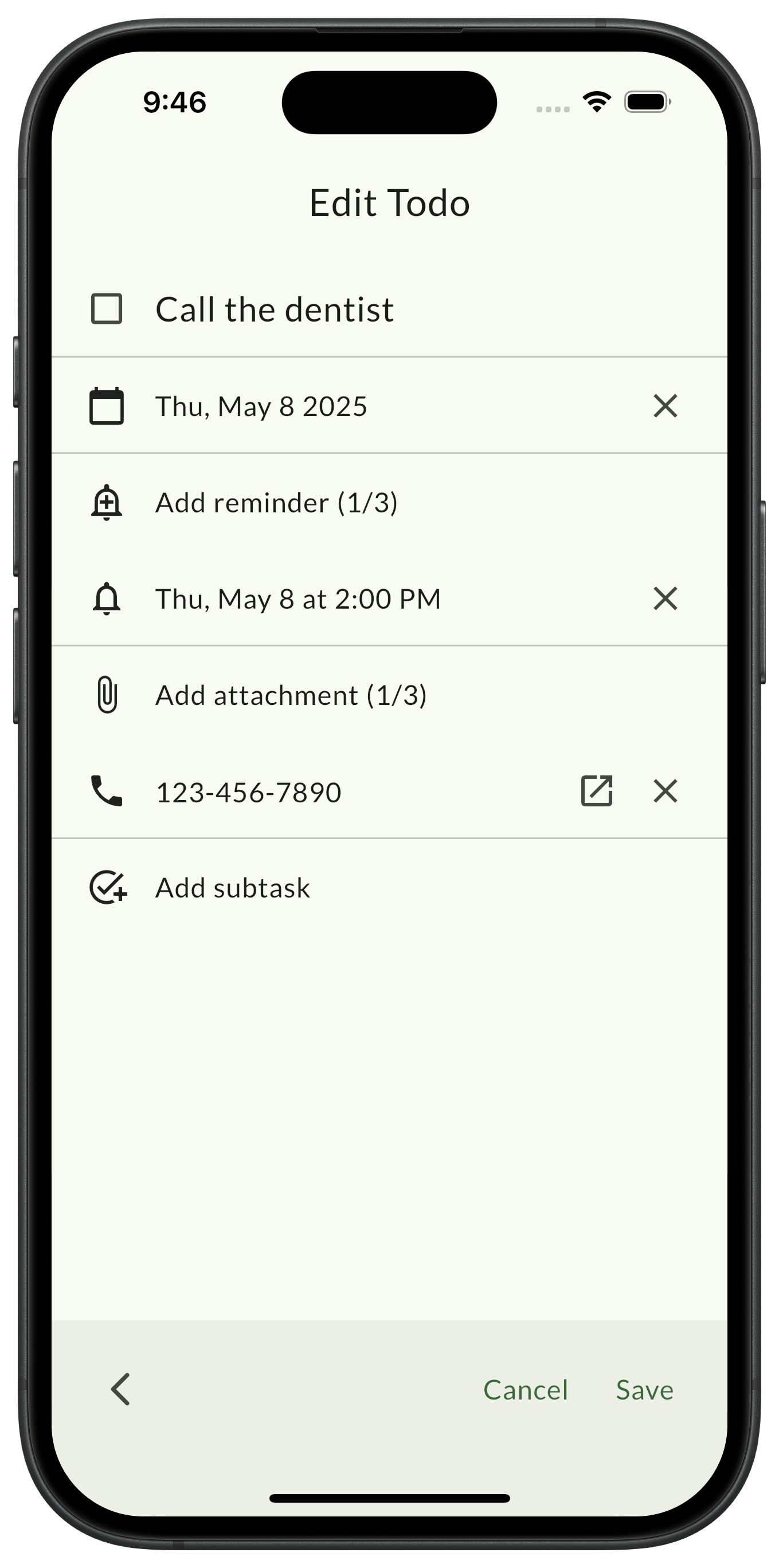Save the todo changes
The width and height of the screenshot is (779, 1568).
tap(644, 1390)
